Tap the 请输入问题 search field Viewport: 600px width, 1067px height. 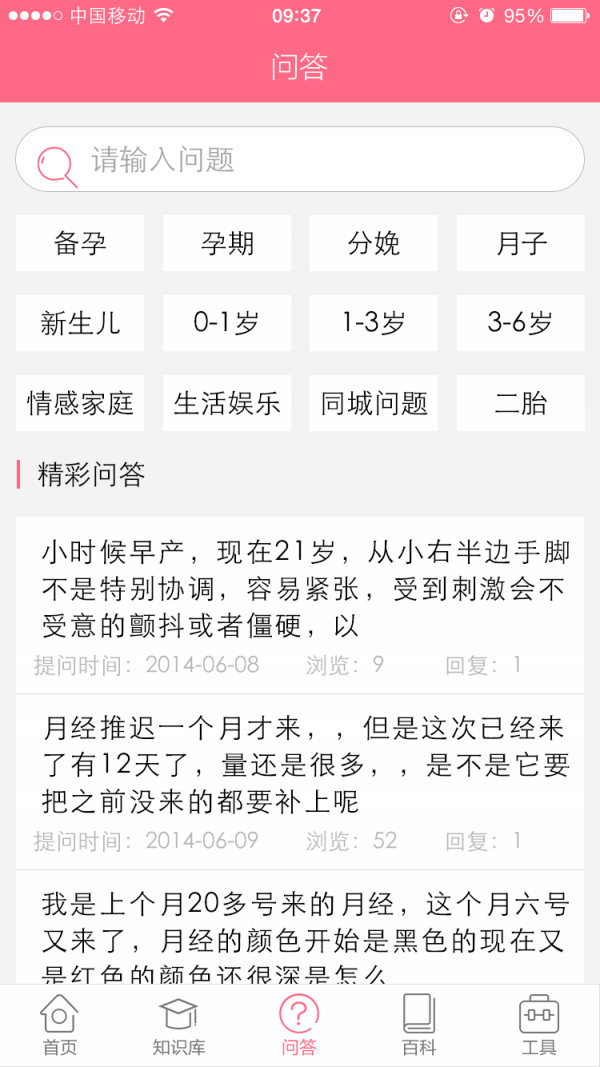(300, 159)
